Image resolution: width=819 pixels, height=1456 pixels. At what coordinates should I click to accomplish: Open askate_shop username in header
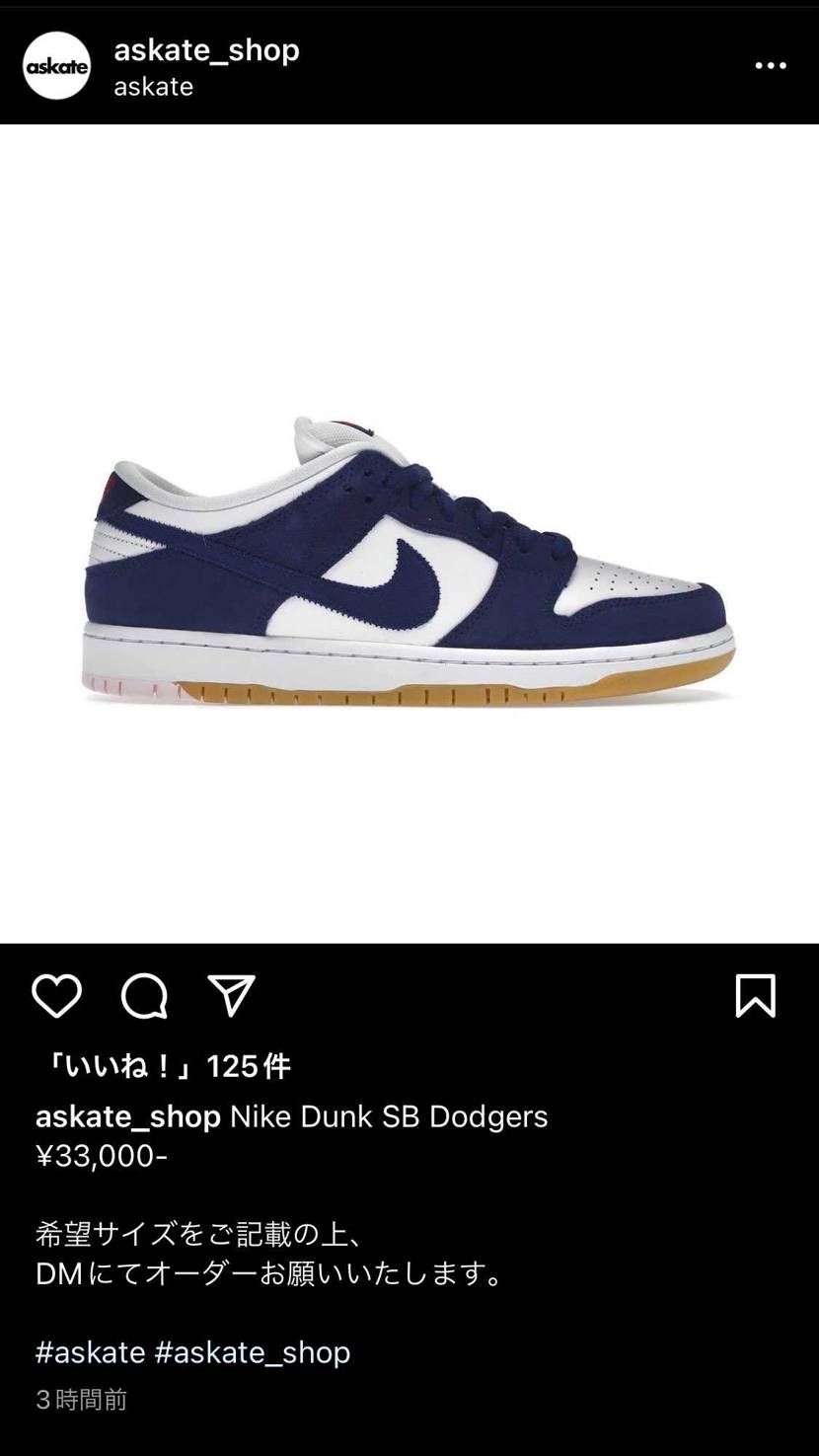click(206, 49)
